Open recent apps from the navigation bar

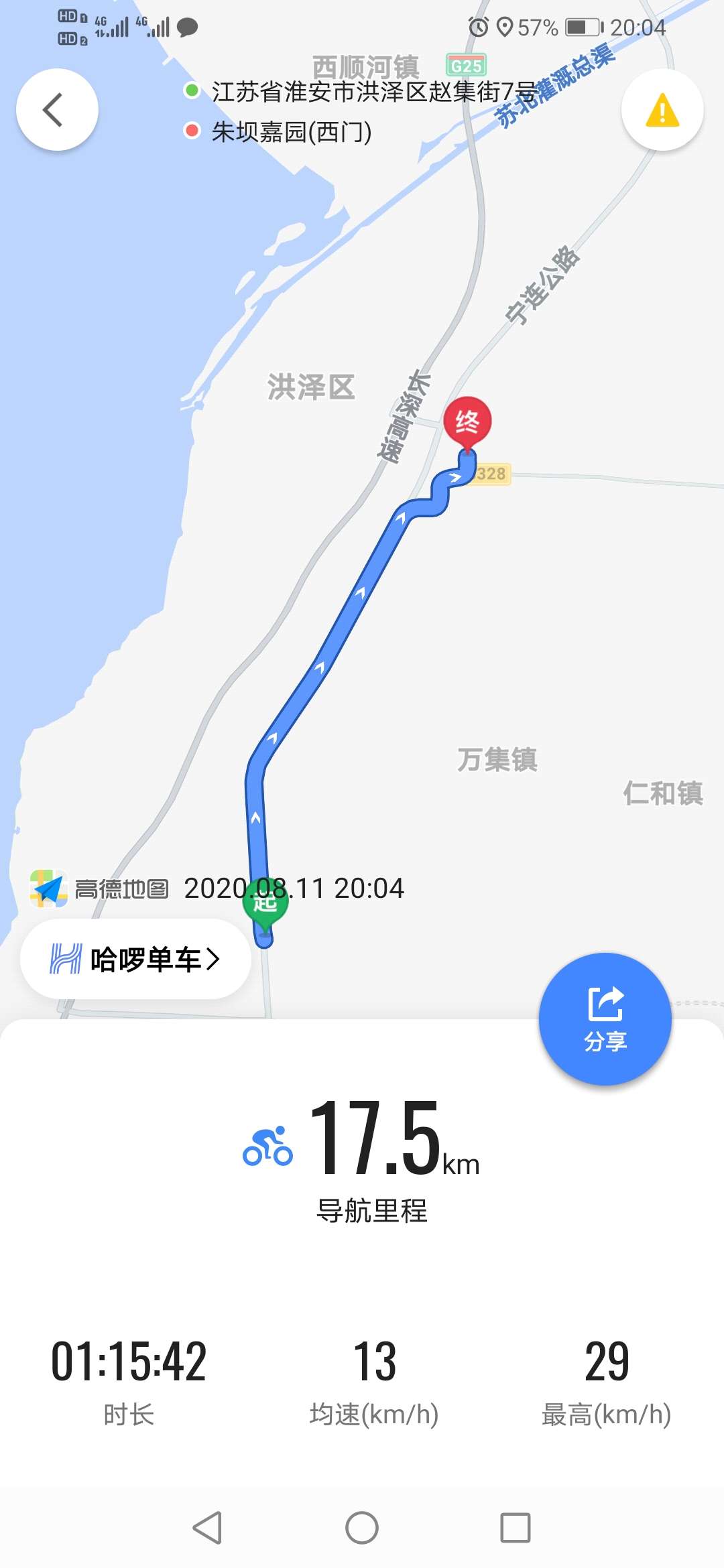[x=516, y=1528]
